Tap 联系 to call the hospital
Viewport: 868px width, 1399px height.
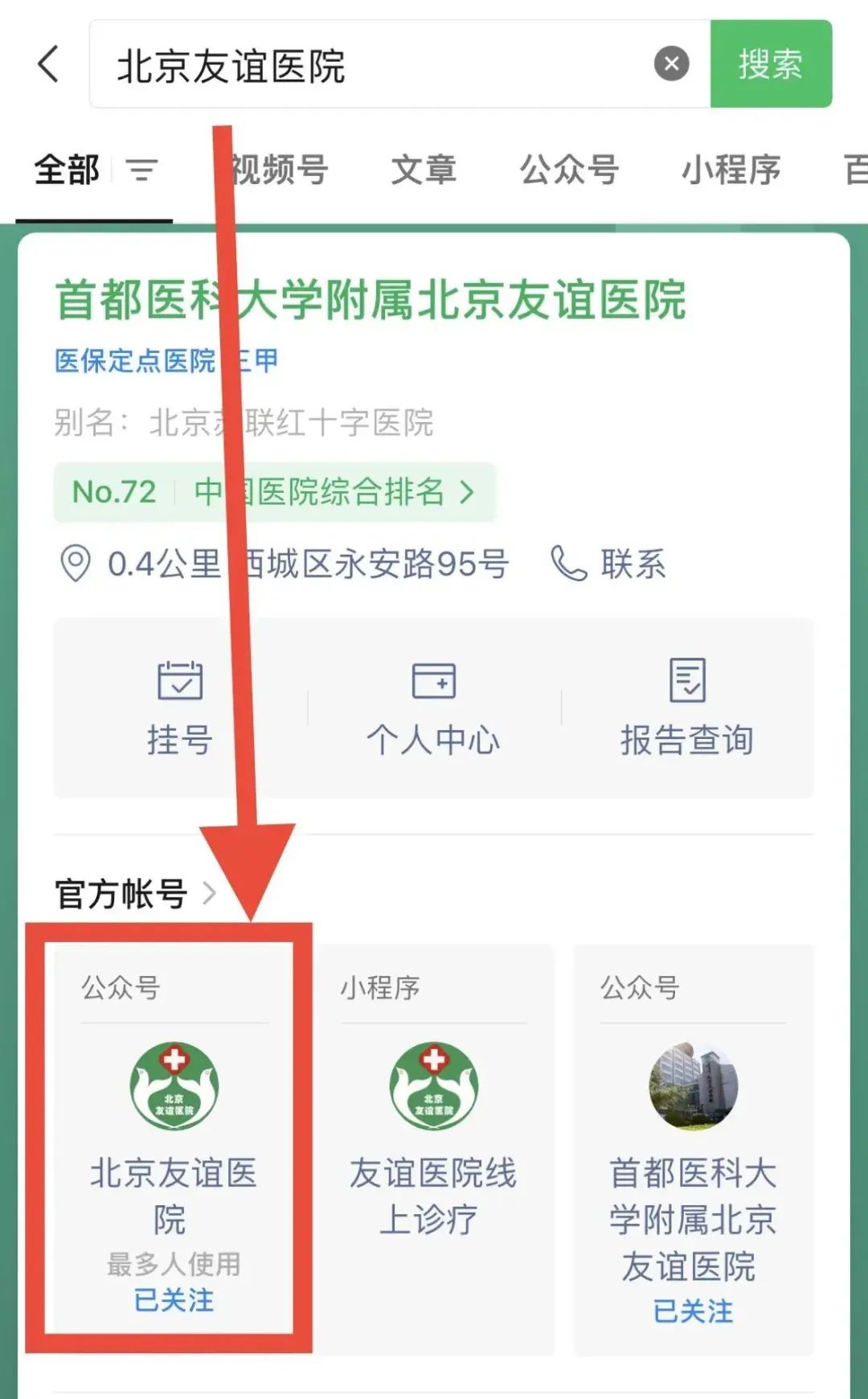tap(610, 564)
